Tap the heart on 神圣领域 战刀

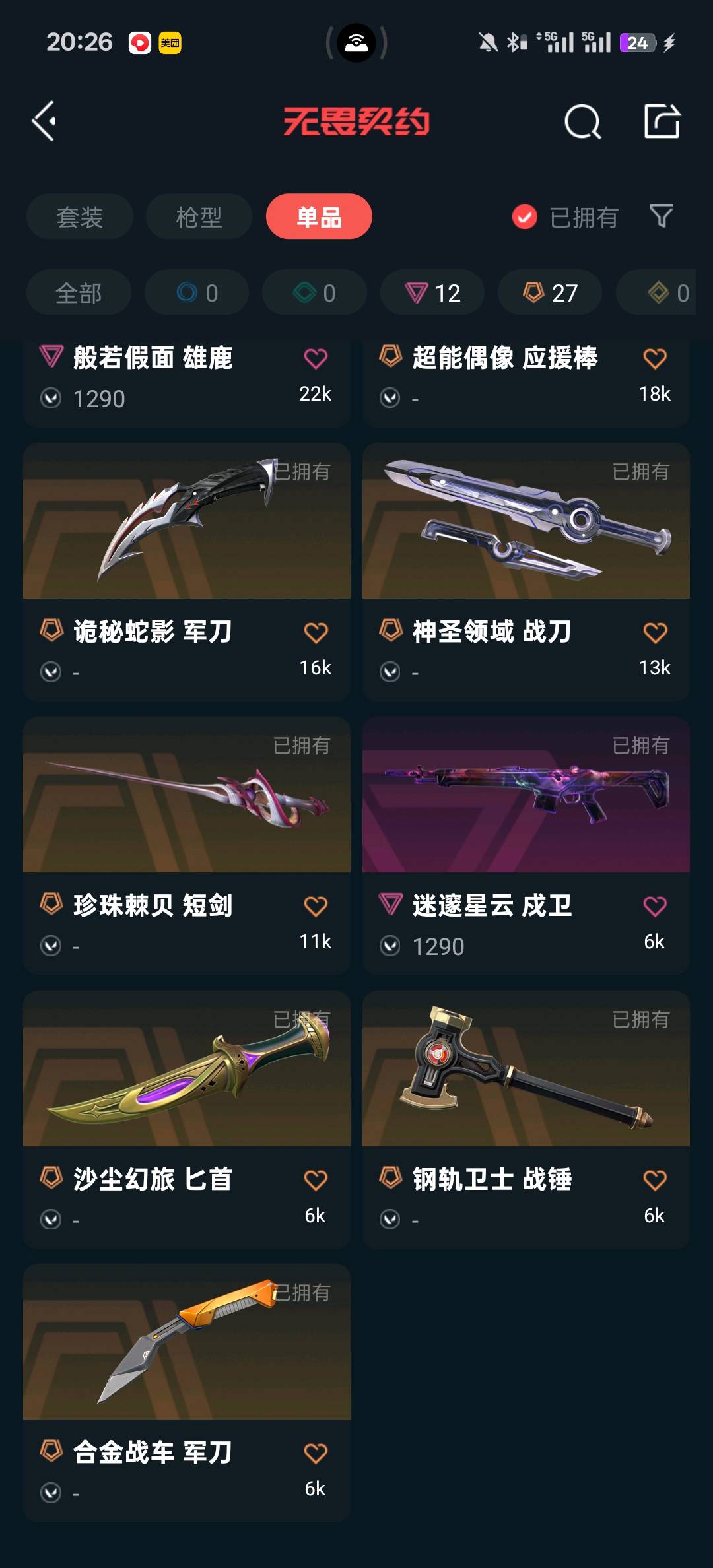coord(655,633)
